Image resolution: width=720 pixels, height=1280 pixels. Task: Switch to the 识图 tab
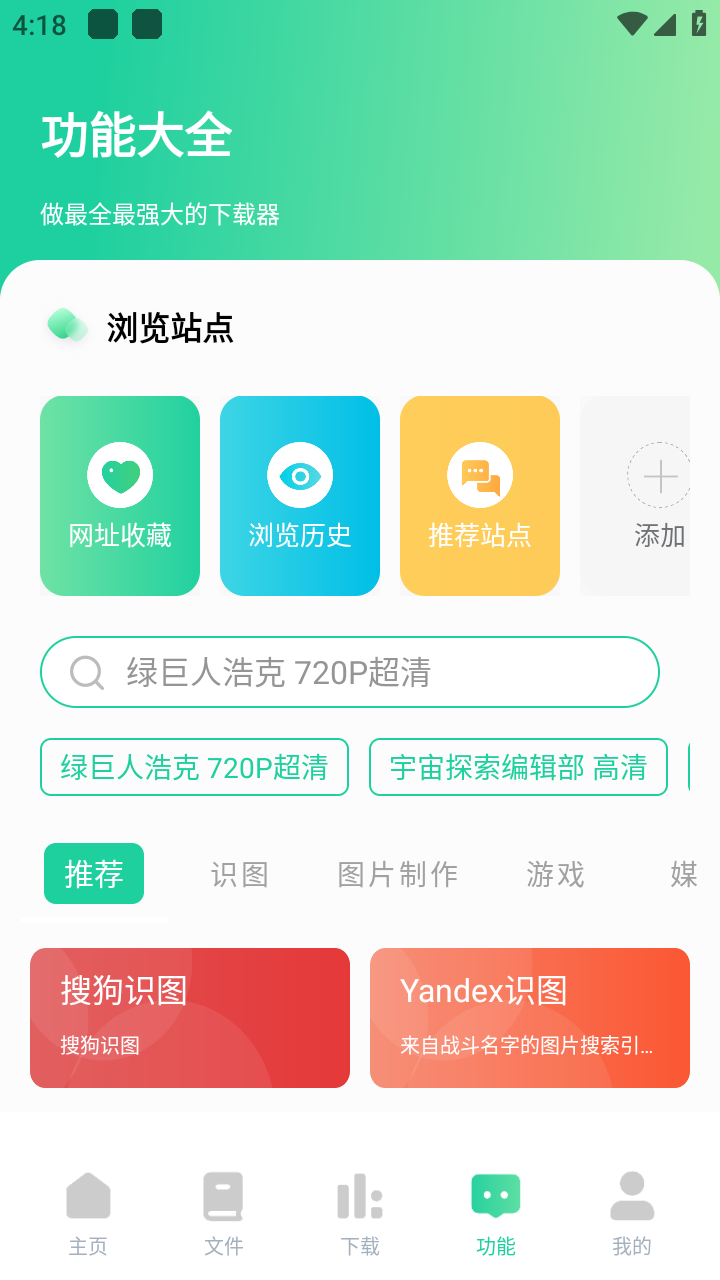(240, 874)
